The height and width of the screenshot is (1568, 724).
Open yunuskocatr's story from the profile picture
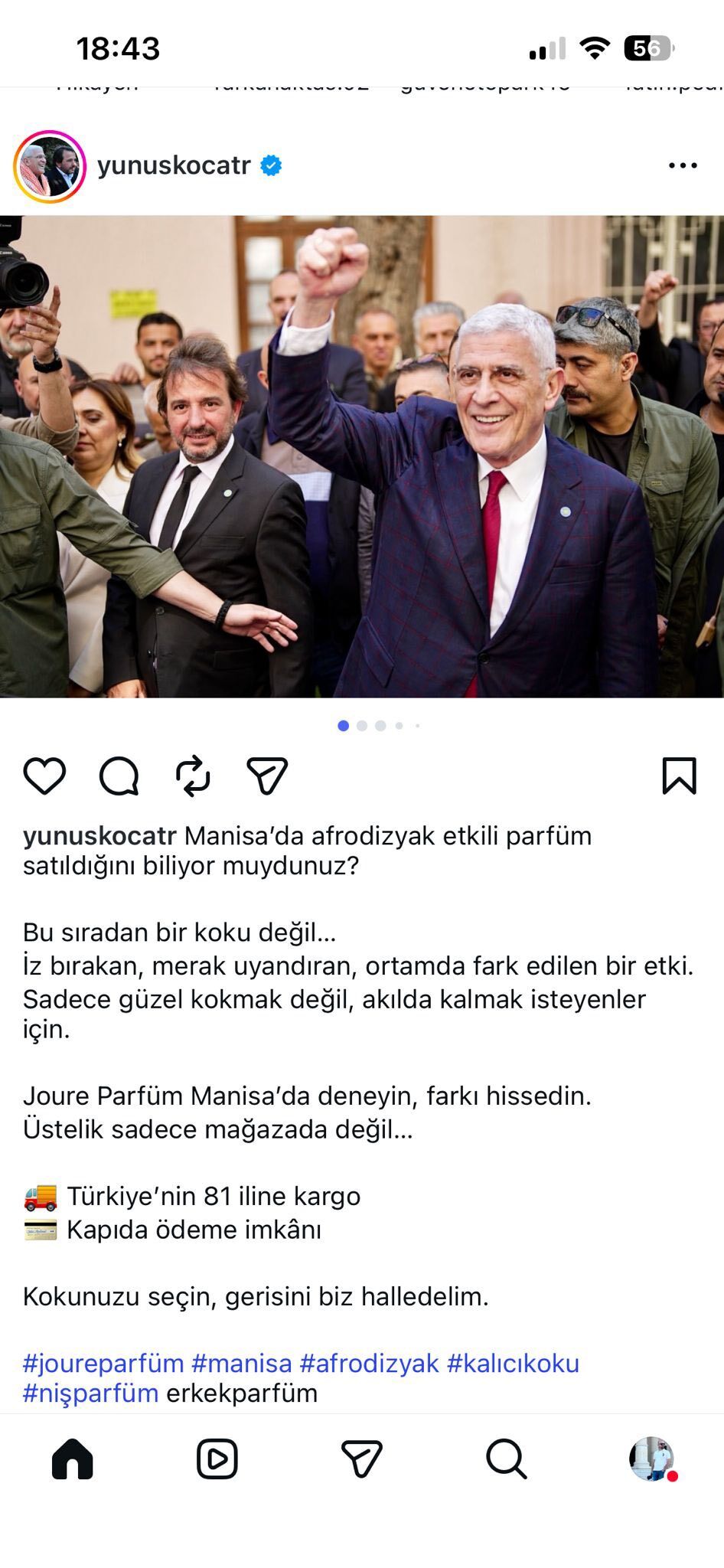pyautogui.click(x=49, y=166)
